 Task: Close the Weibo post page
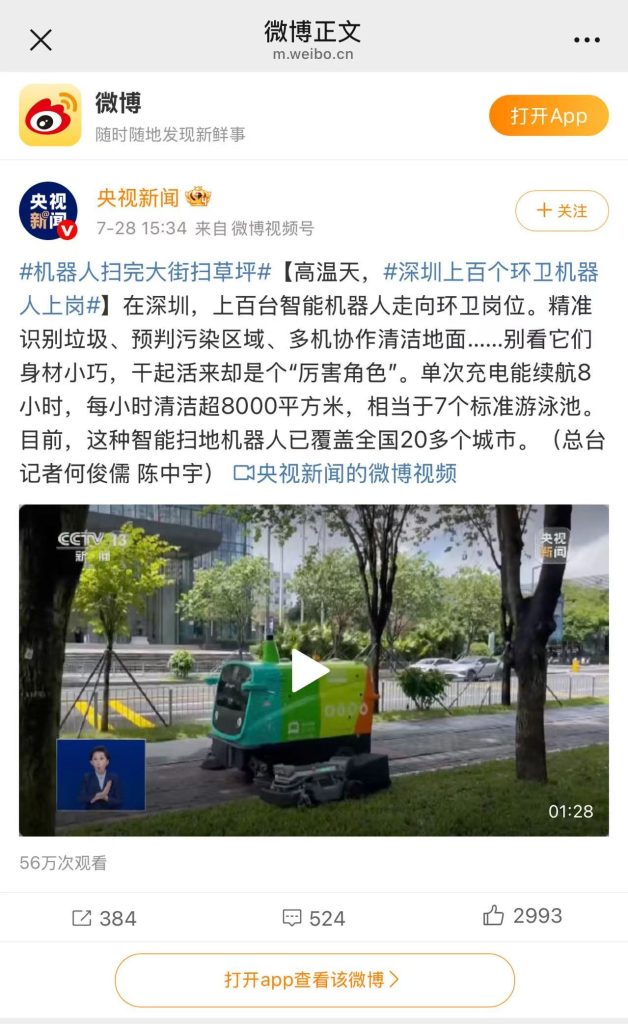tap(40, 40)
